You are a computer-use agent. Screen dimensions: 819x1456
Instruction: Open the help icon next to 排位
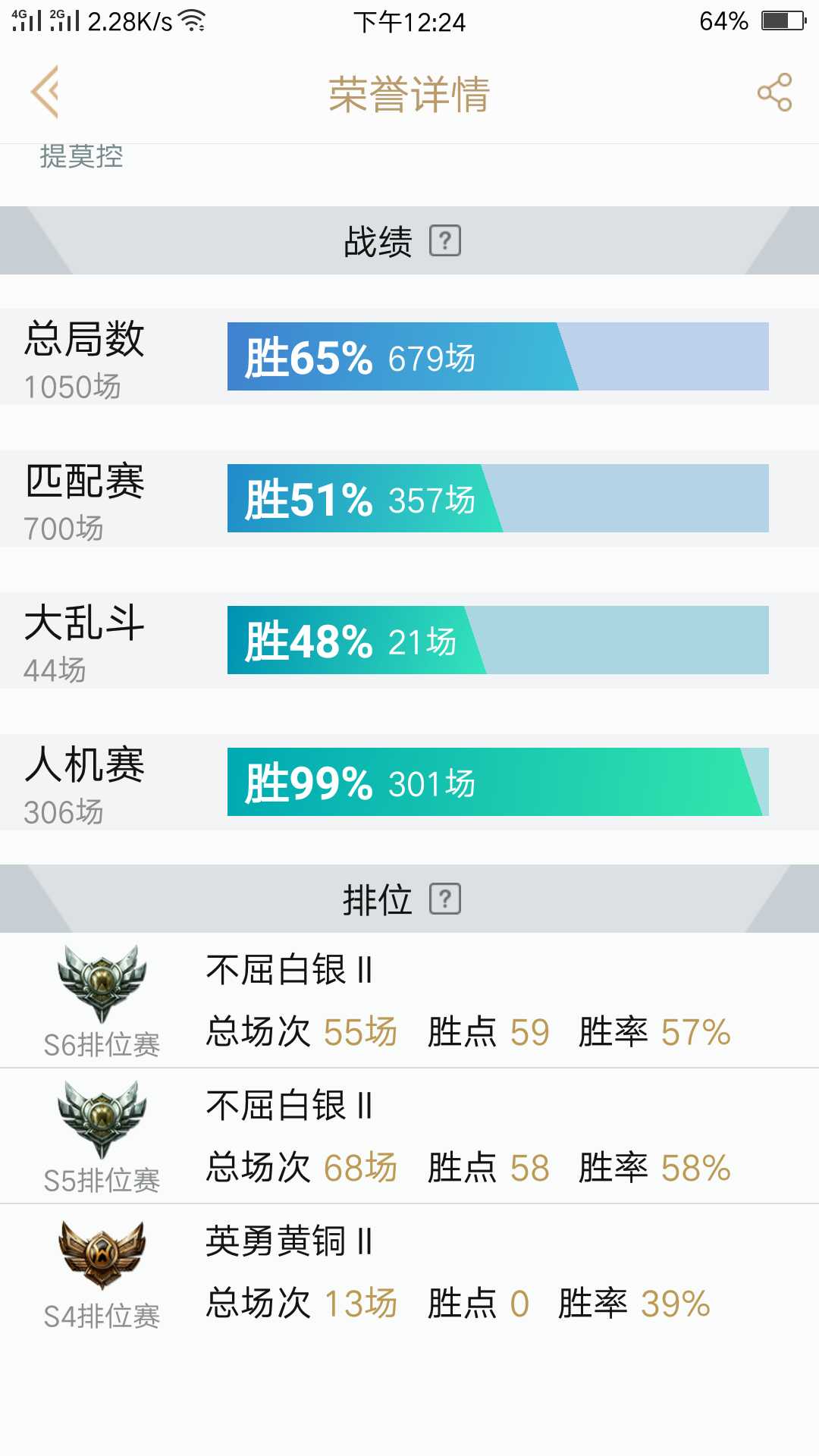point(445,899)
